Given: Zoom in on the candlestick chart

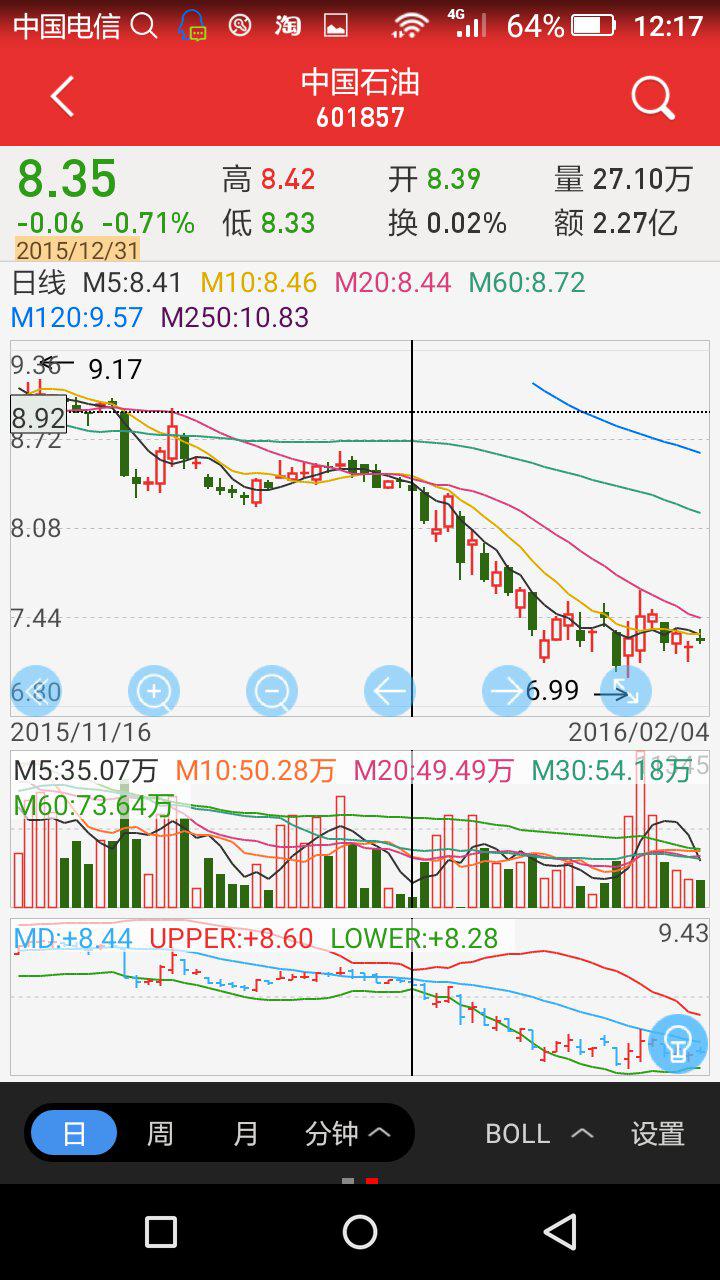Looking at the screenshot, I should tap(154, 691).
